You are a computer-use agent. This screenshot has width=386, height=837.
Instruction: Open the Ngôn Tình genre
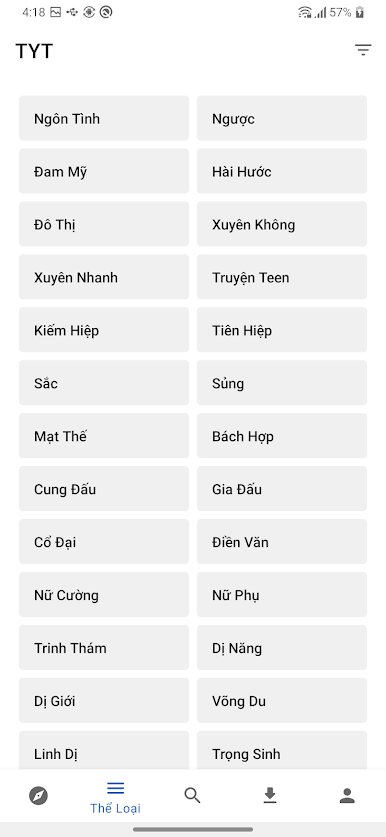pos(104,118)
